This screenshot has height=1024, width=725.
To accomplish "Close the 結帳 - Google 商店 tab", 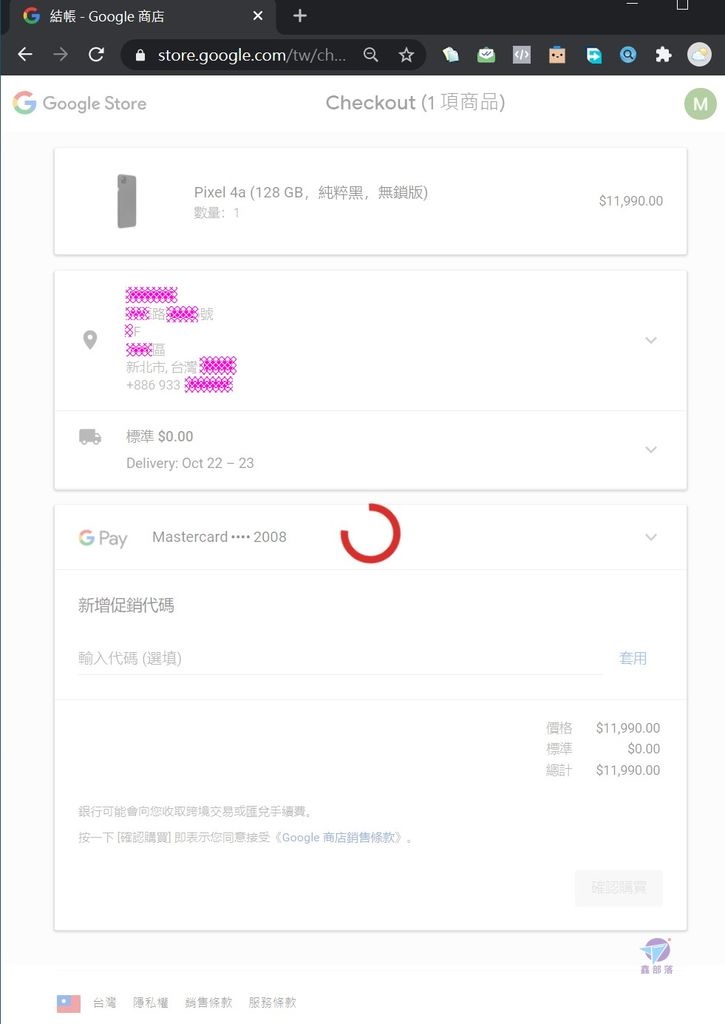I will 258,16.
